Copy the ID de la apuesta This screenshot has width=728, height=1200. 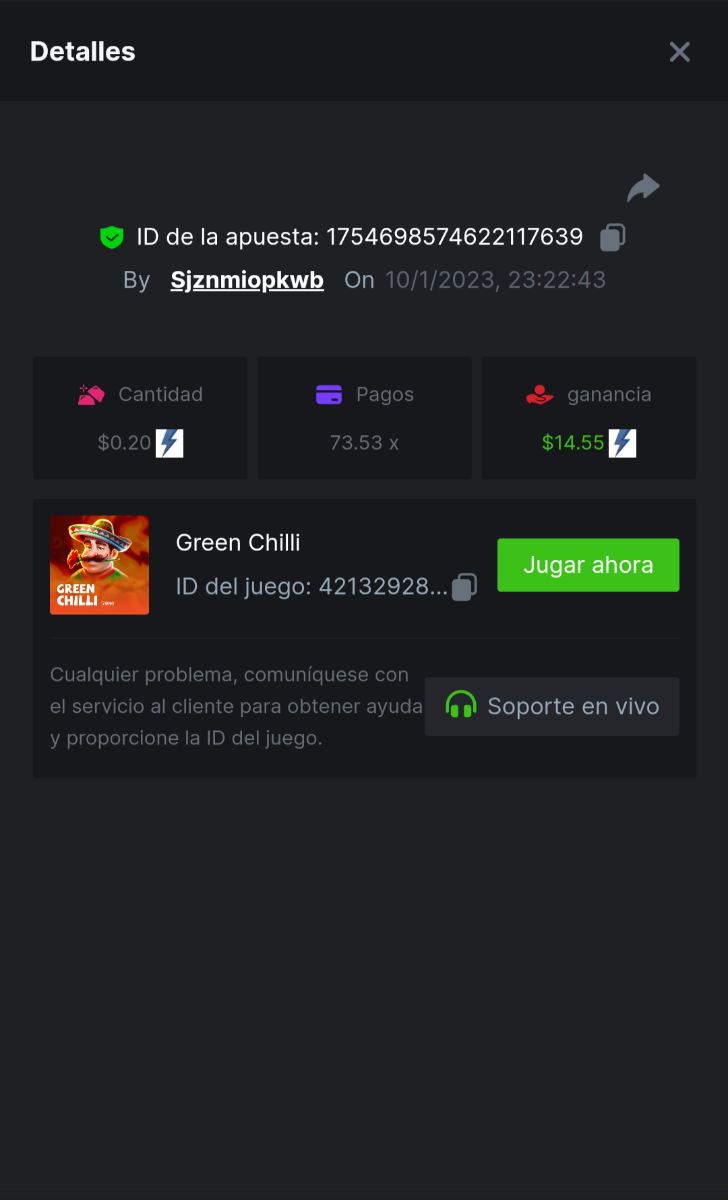(x=612, y=237)
